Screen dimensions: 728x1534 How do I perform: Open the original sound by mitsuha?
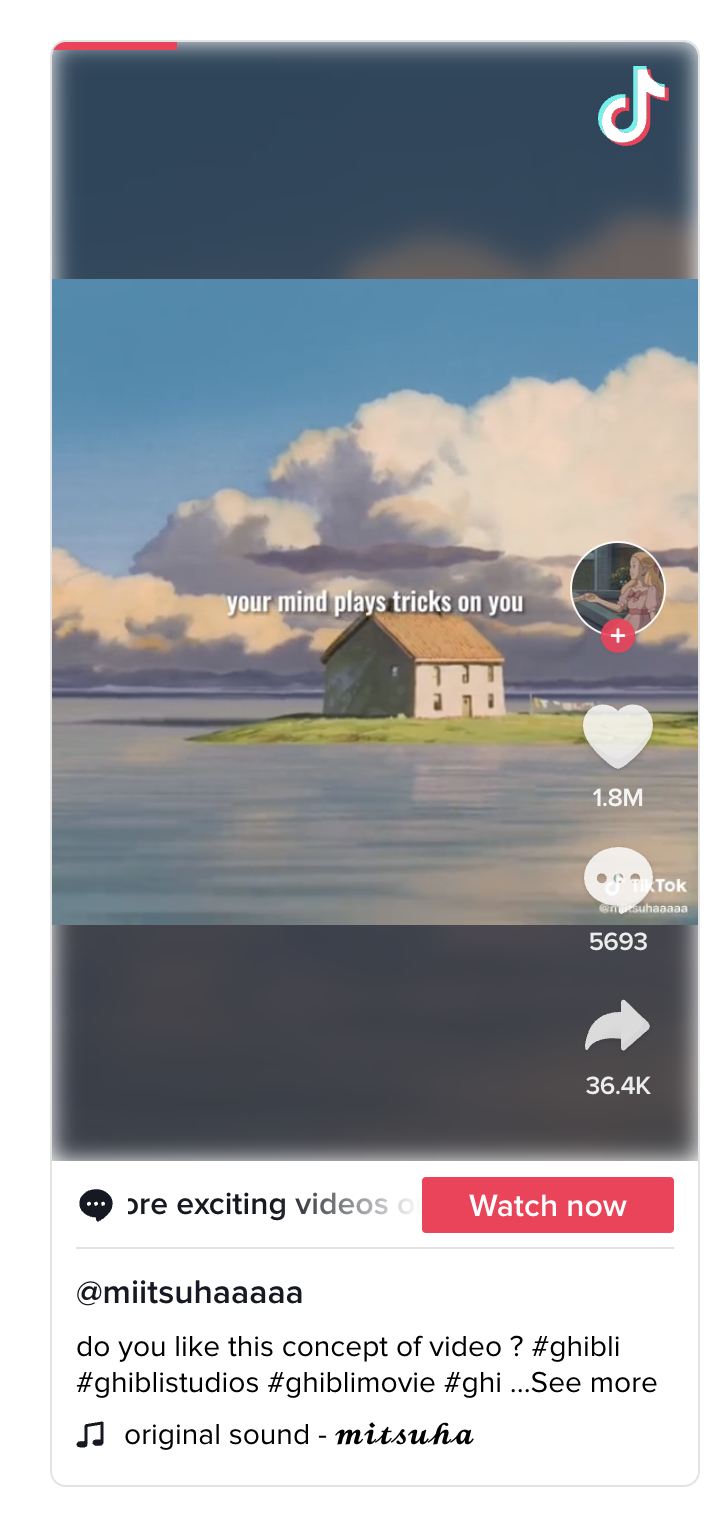[x=298, y=1436]
